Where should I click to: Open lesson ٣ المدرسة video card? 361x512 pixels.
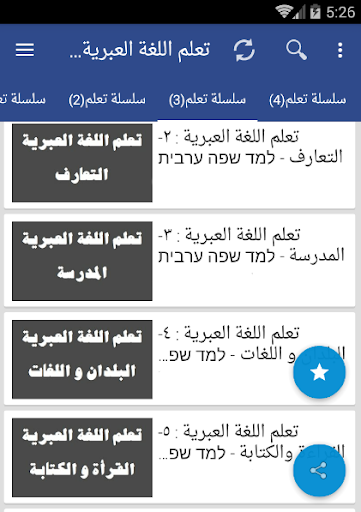[179, 261]
